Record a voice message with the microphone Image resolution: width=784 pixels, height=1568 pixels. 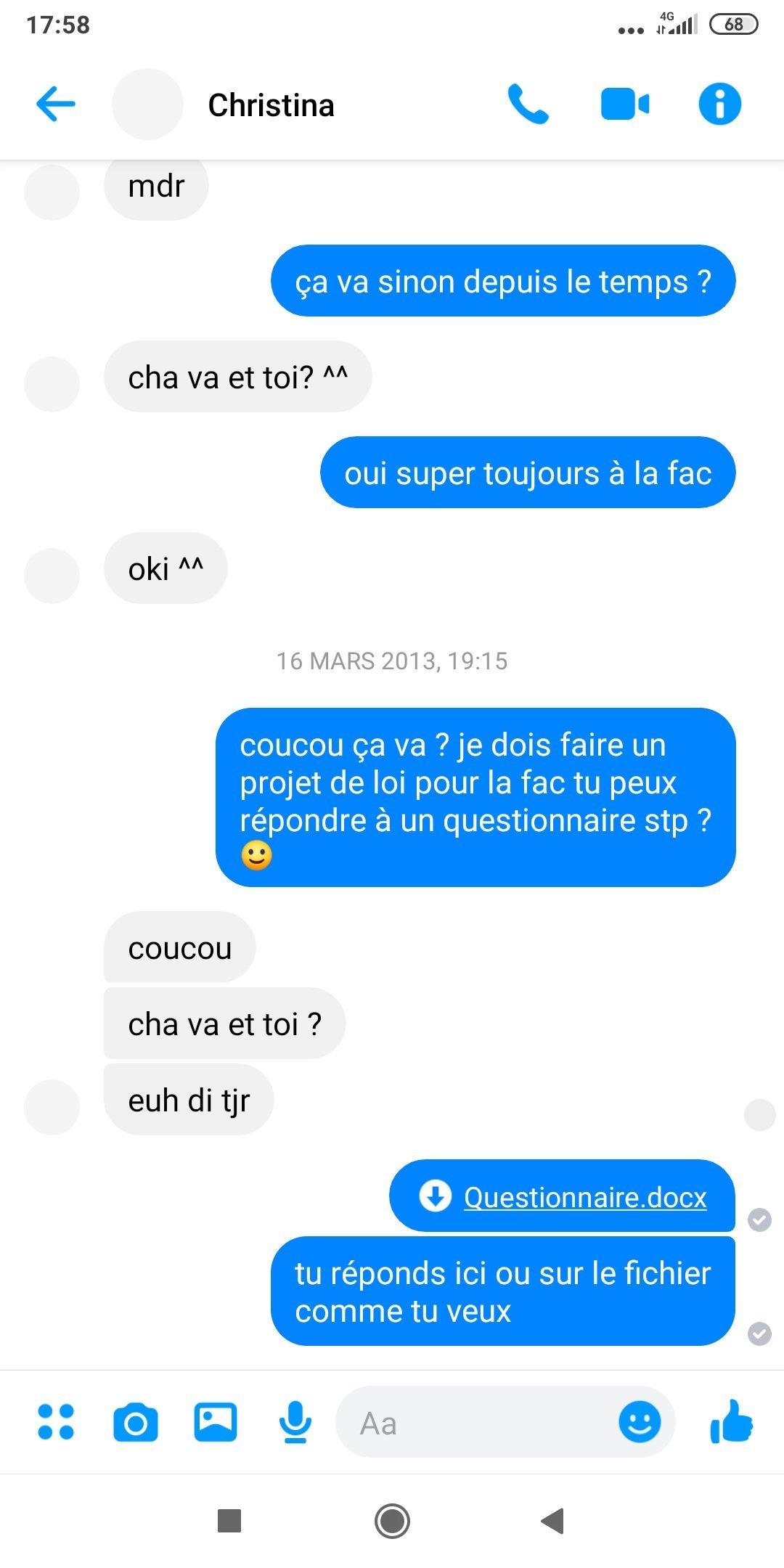[x=295, y=1421]
